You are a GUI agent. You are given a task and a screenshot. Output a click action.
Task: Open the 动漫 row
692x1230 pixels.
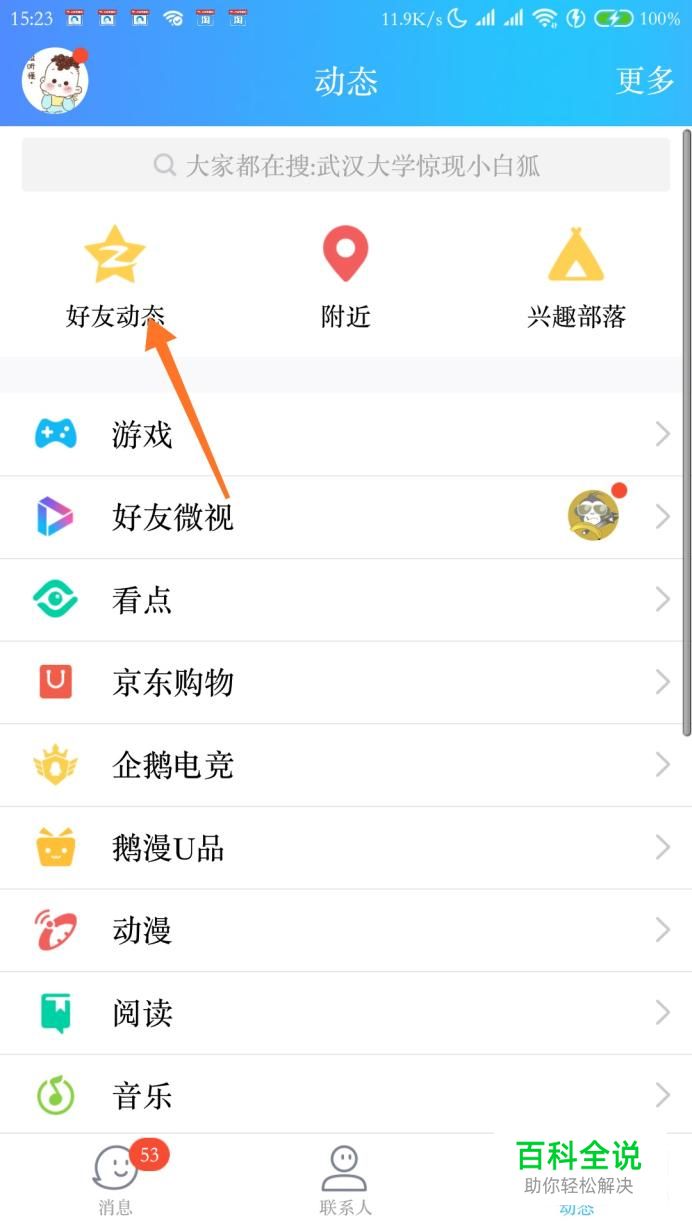click(x=345, y=931)
